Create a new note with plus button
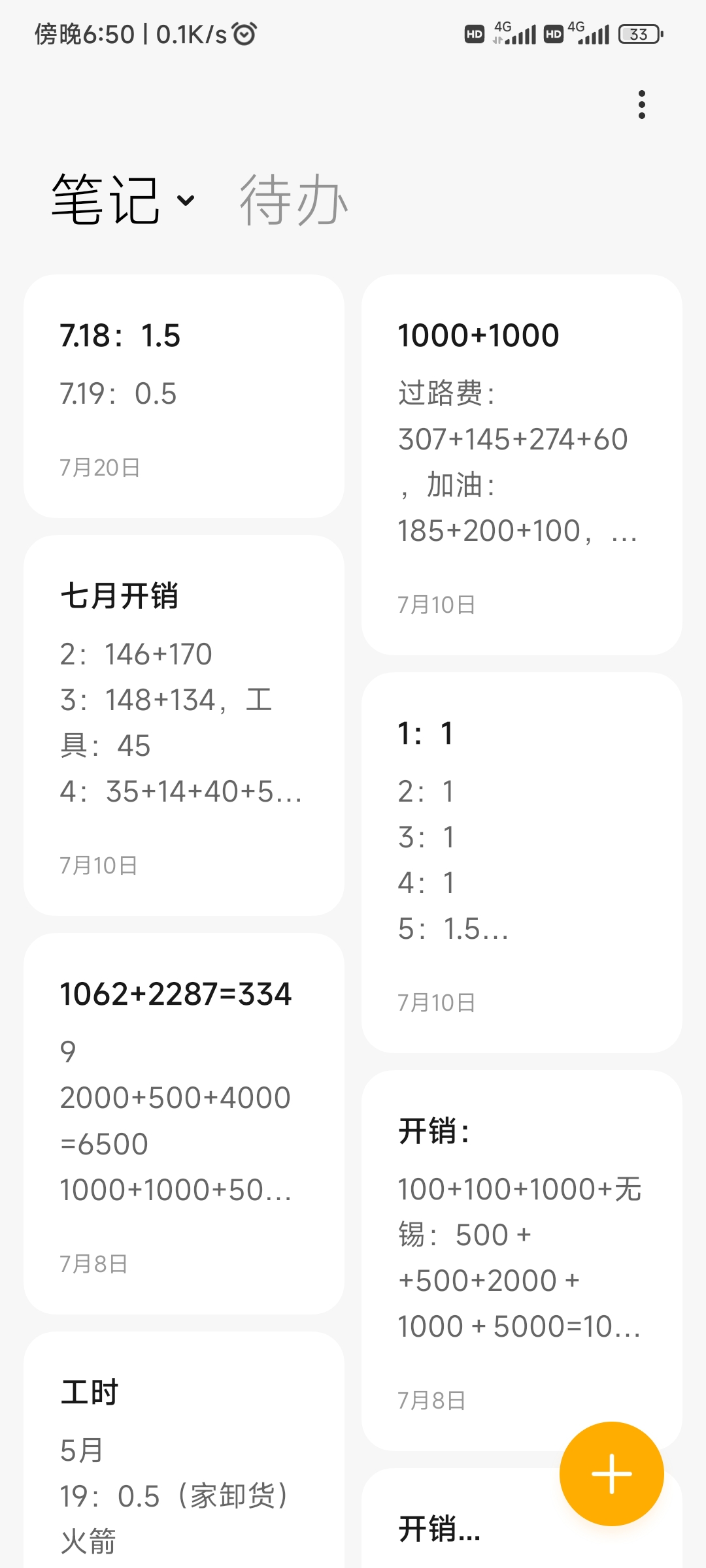706x1568 pixels. tap(611, 1473)
